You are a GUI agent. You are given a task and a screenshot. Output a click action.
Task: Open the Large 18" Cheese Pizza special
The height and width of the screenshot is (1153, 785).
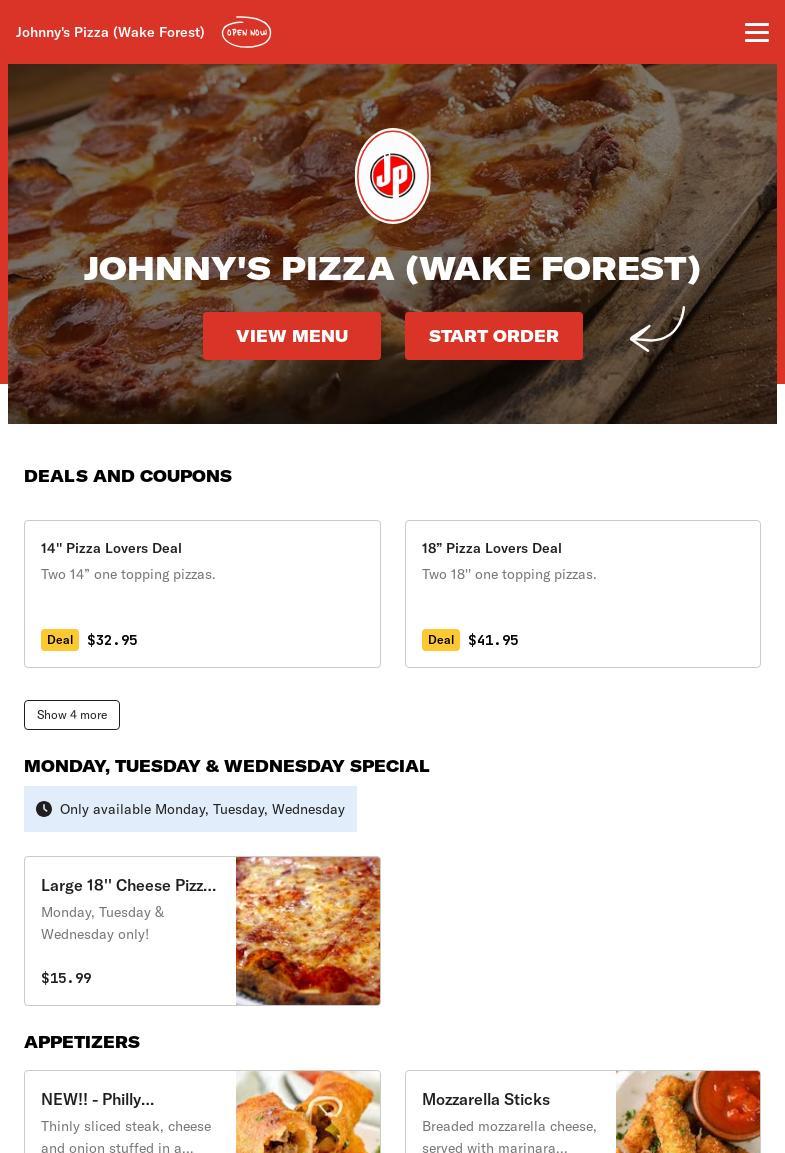(x=202, y=930)
